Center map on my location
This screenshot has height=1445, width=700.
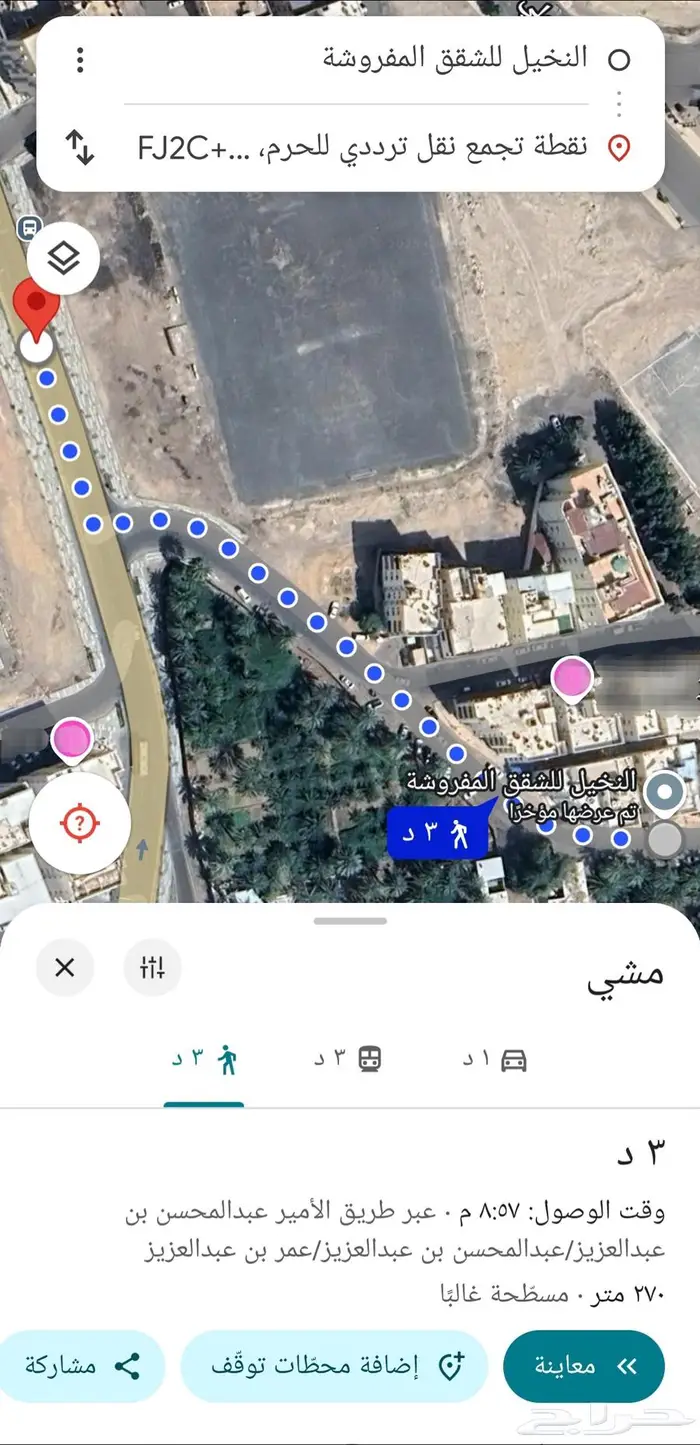80,823
